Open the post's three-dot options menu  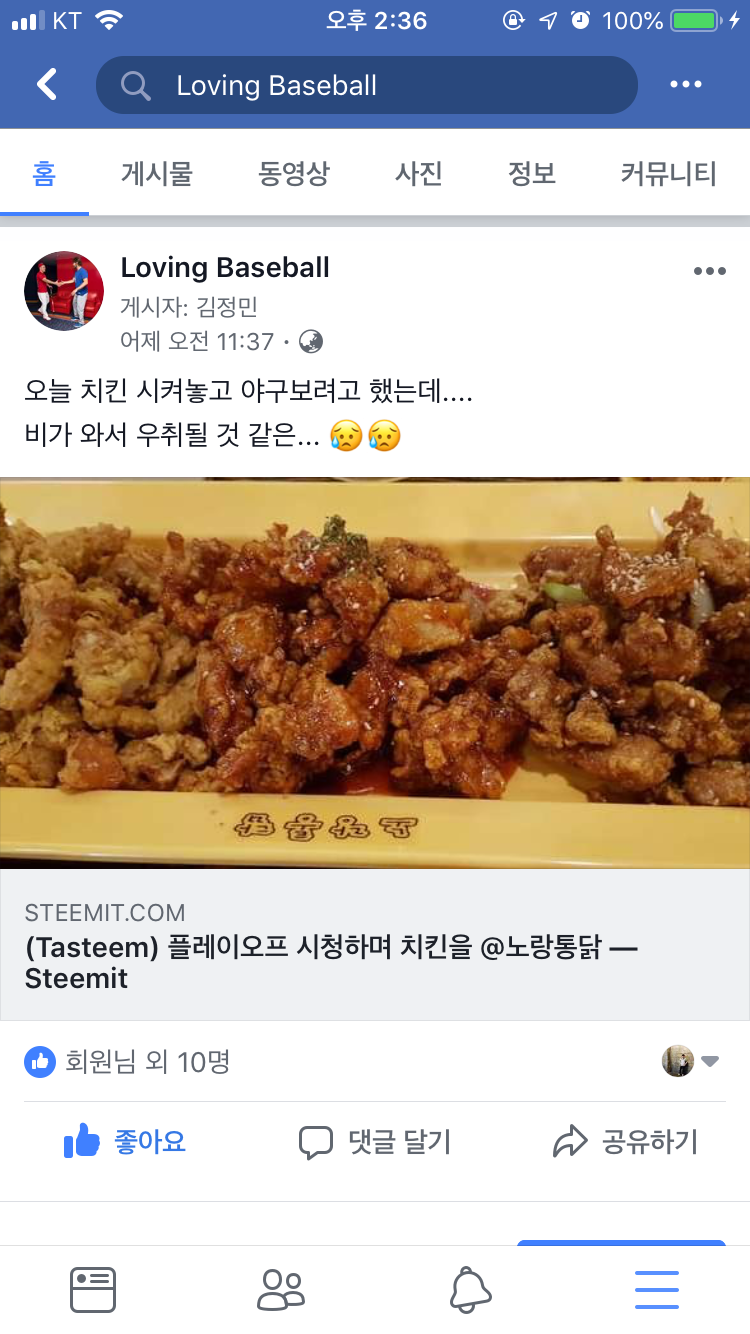point(709,271)
